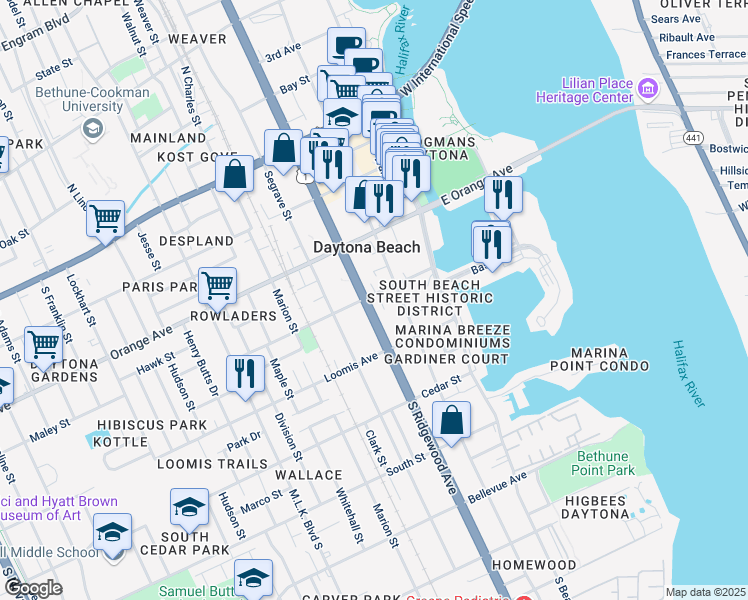Open the school marker at South Cedar Park
Screen dimensions: 748x600
189,508
